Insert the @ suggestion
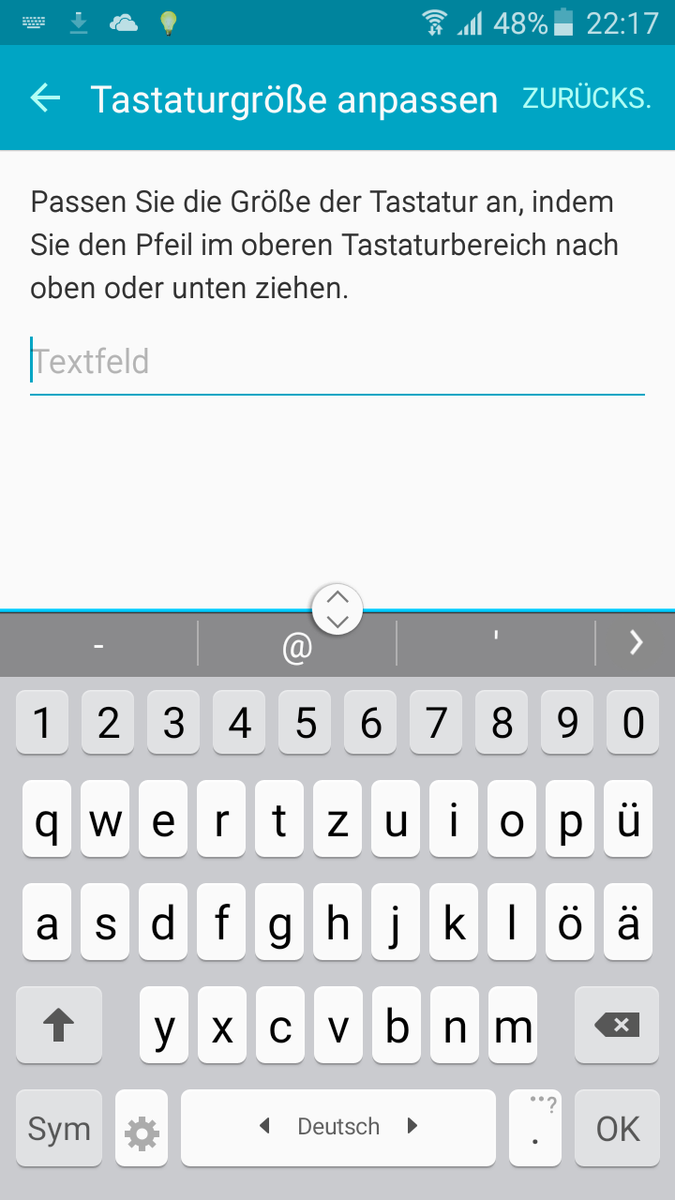 coord(297,647)
